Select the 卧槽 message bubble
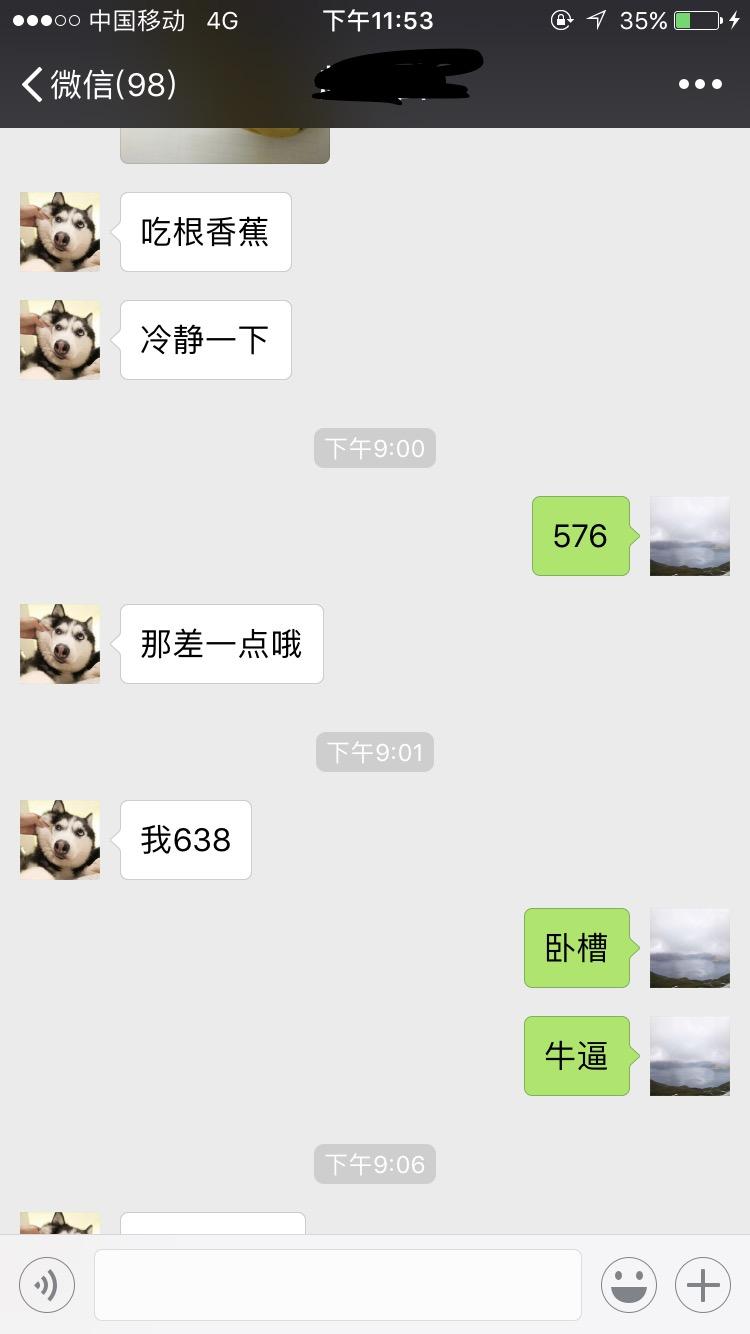This screenshot has width=750, height=1334. (x=576, y=948)
